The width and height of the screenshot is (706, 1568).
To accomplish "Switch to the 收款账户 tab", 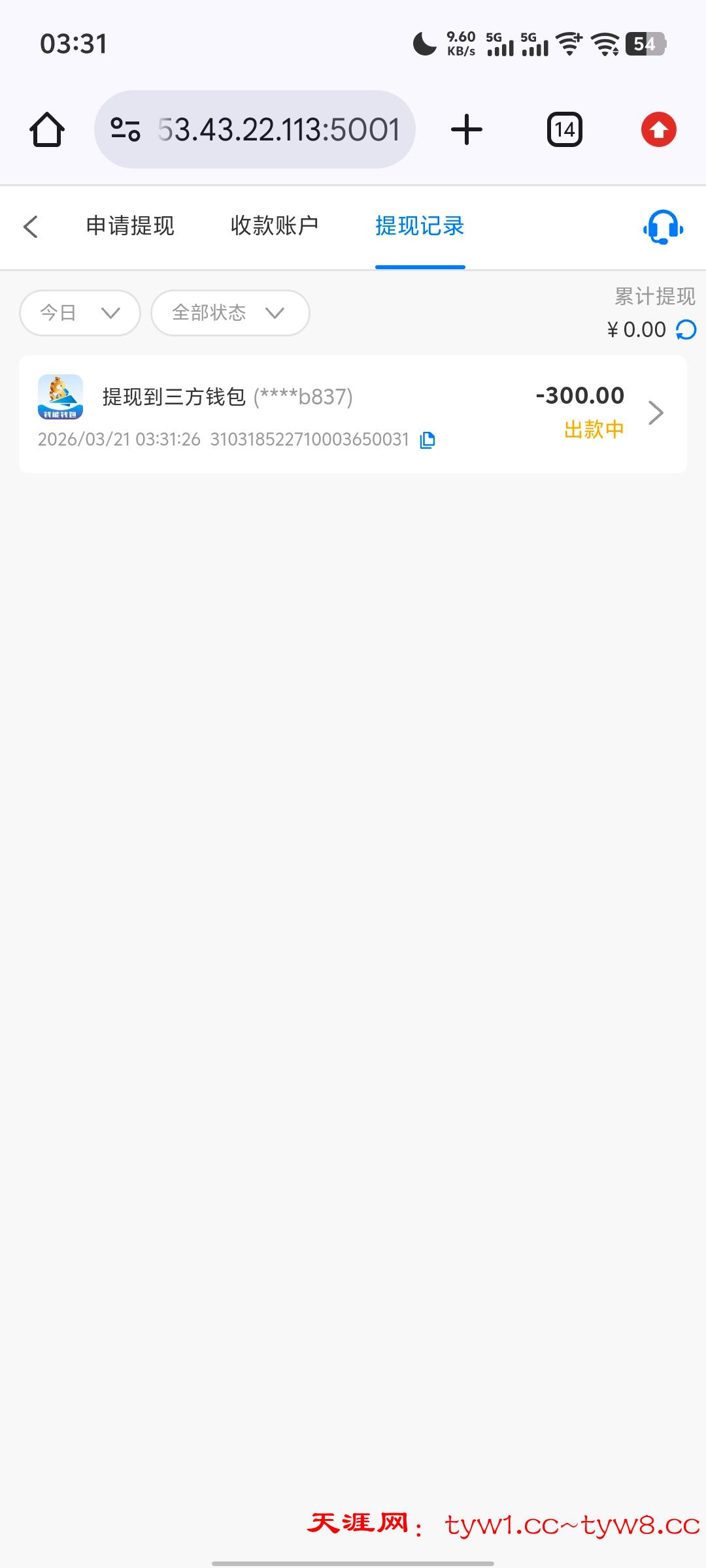I will 275,226.
